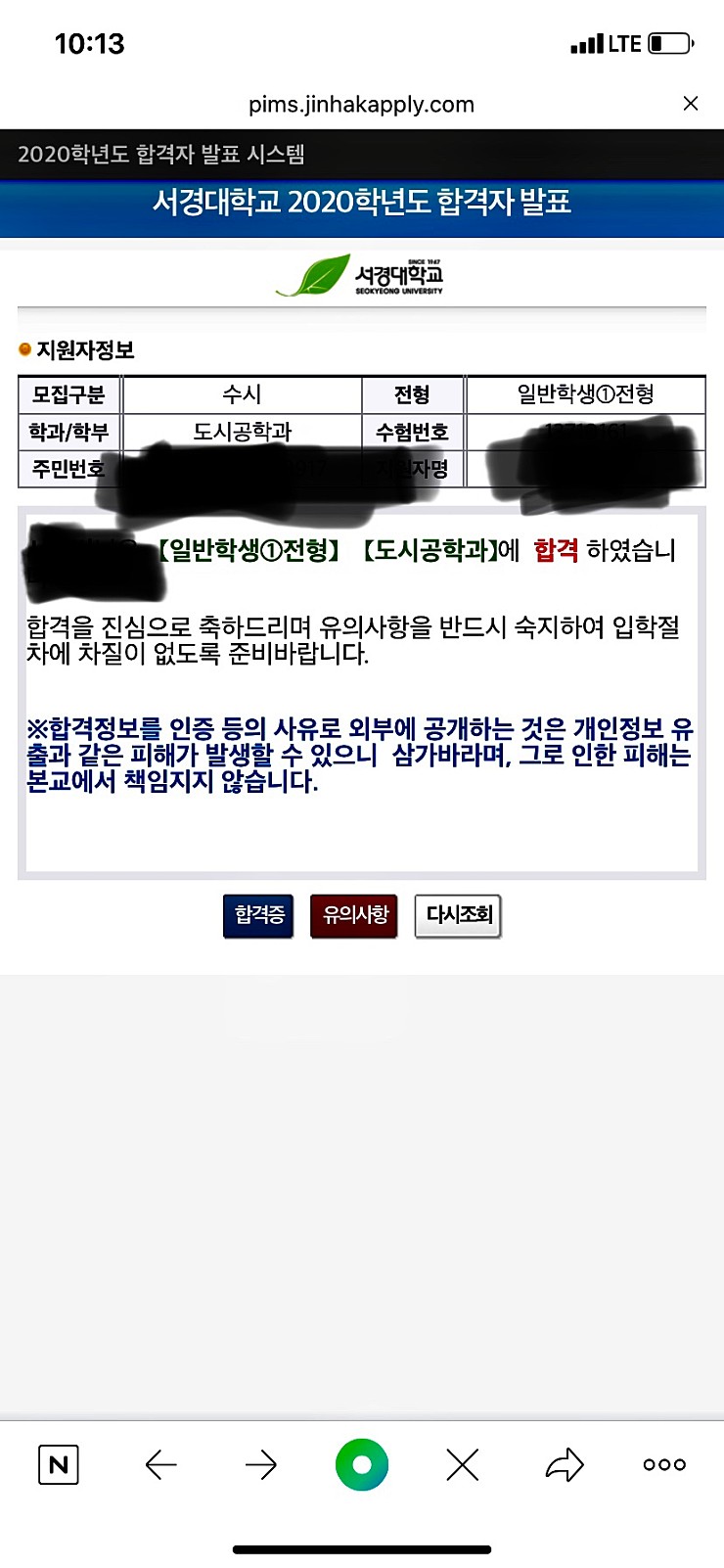
Task: Close the in-app browser page
Action: (x=691, y=104)
